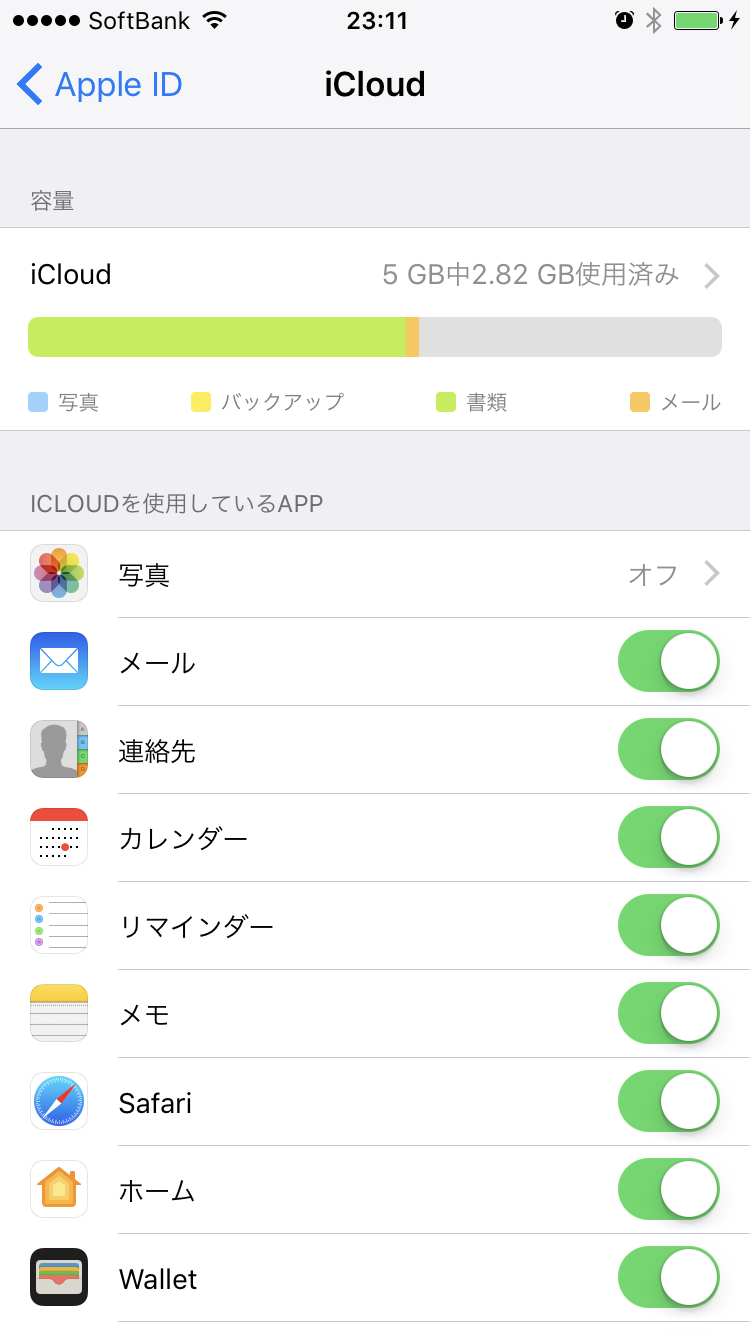Tap the iCloud storage usage bar
750x1334 pixels.
375,337
